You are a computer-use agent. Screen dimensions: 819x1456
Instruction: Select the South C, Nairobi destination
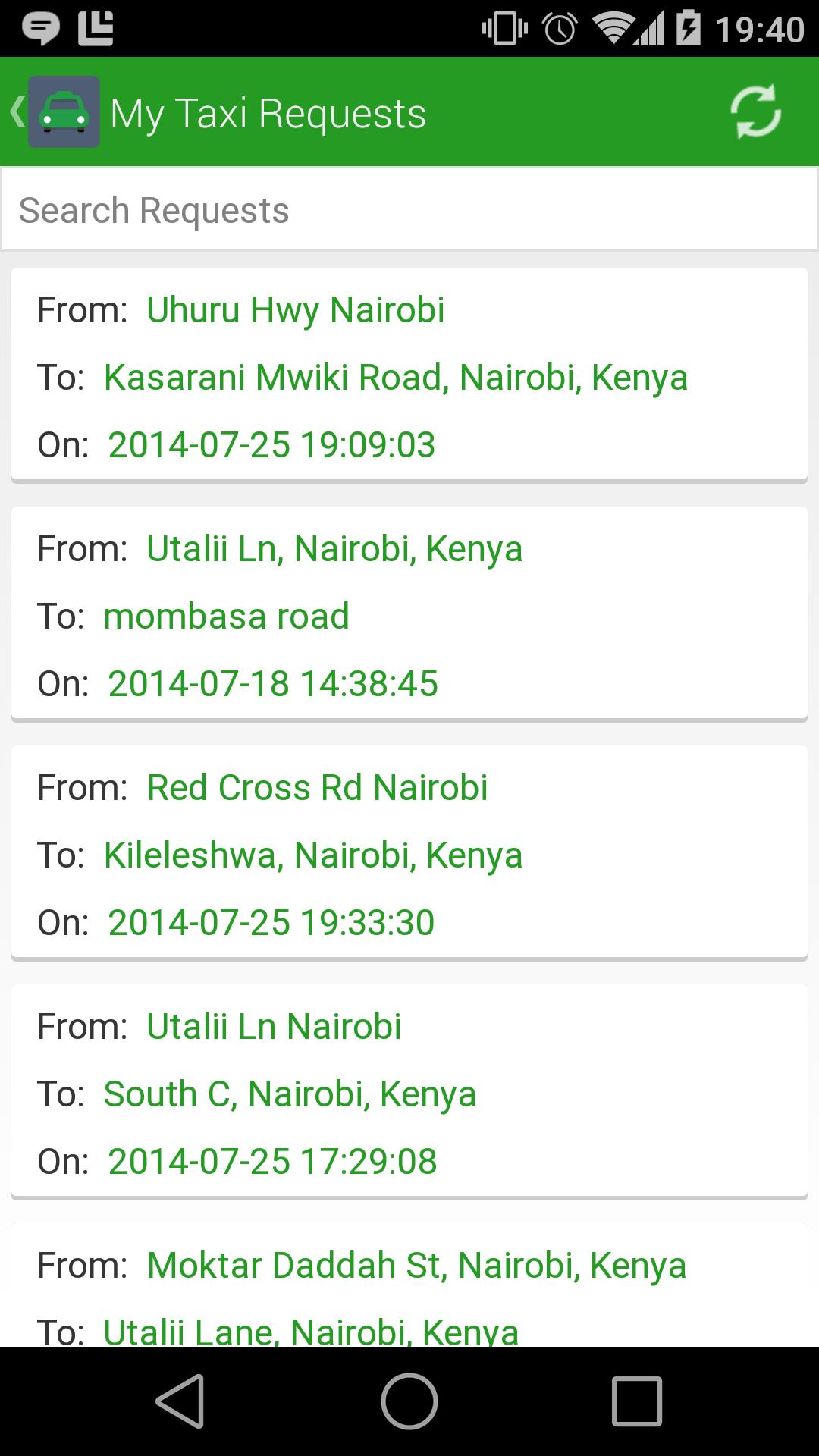pyautogui.click(x=290, y=1094)
